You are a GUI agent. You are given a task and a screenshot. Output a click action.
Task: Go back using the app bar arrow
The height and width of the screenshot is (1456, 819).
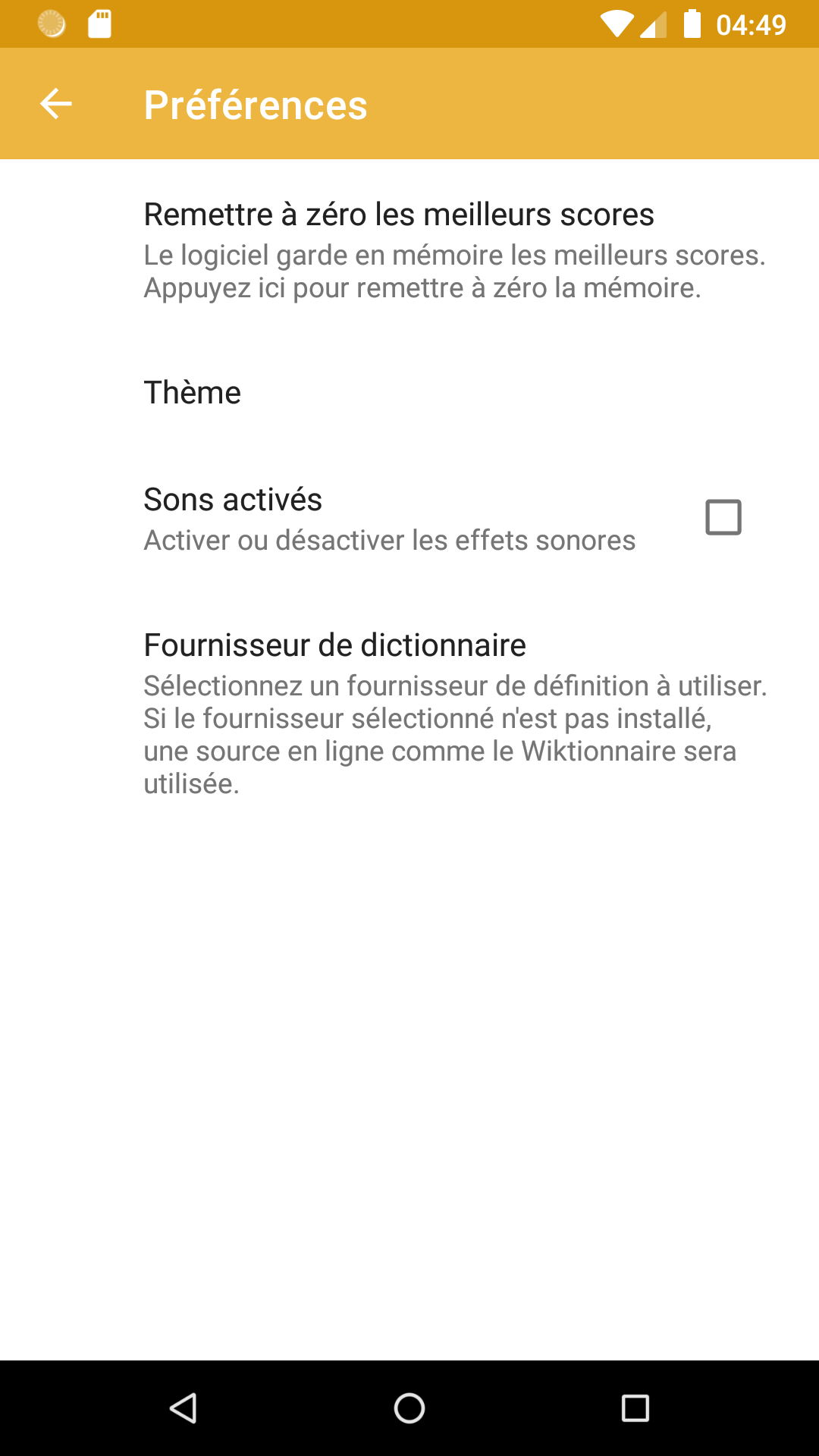56,104
